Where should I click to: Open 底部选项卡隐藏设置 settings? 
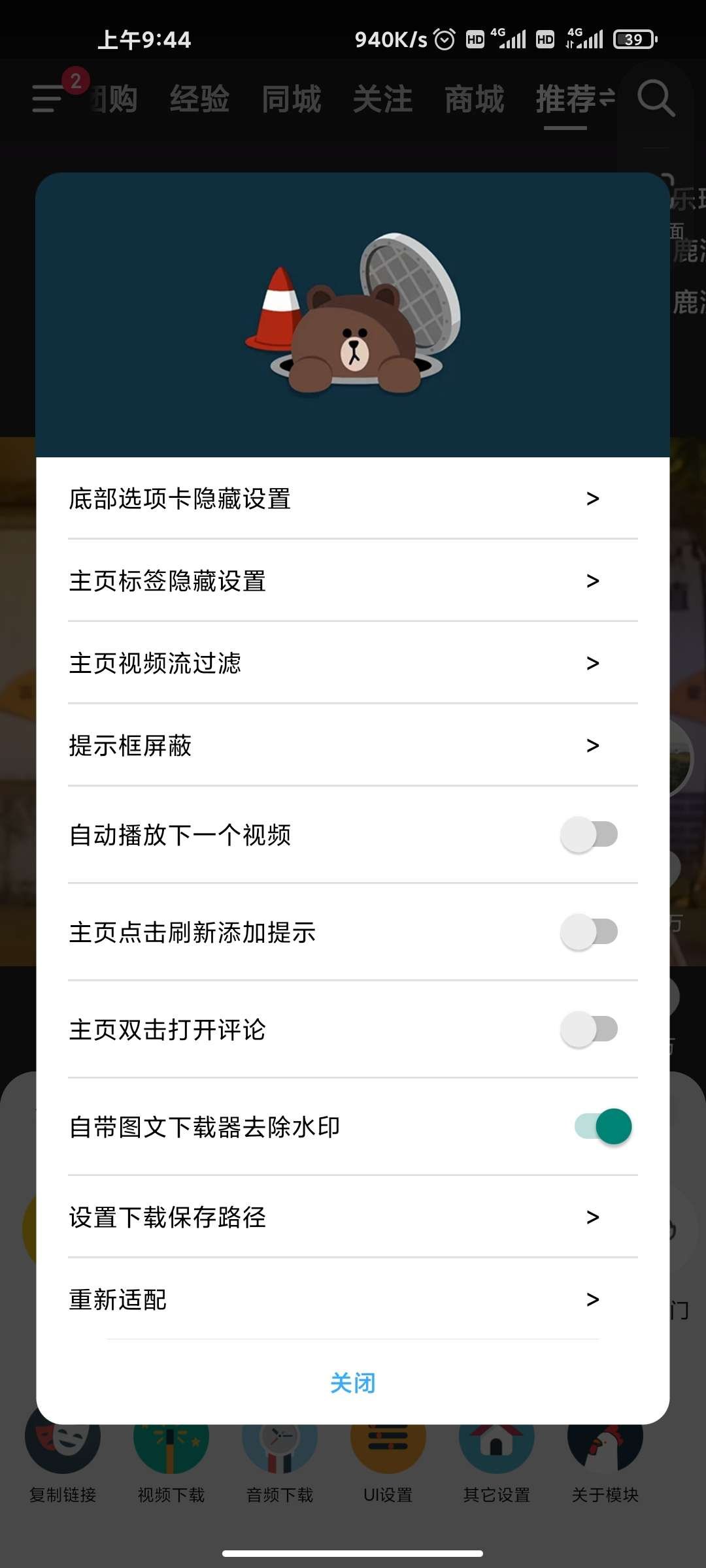(353, 498)
